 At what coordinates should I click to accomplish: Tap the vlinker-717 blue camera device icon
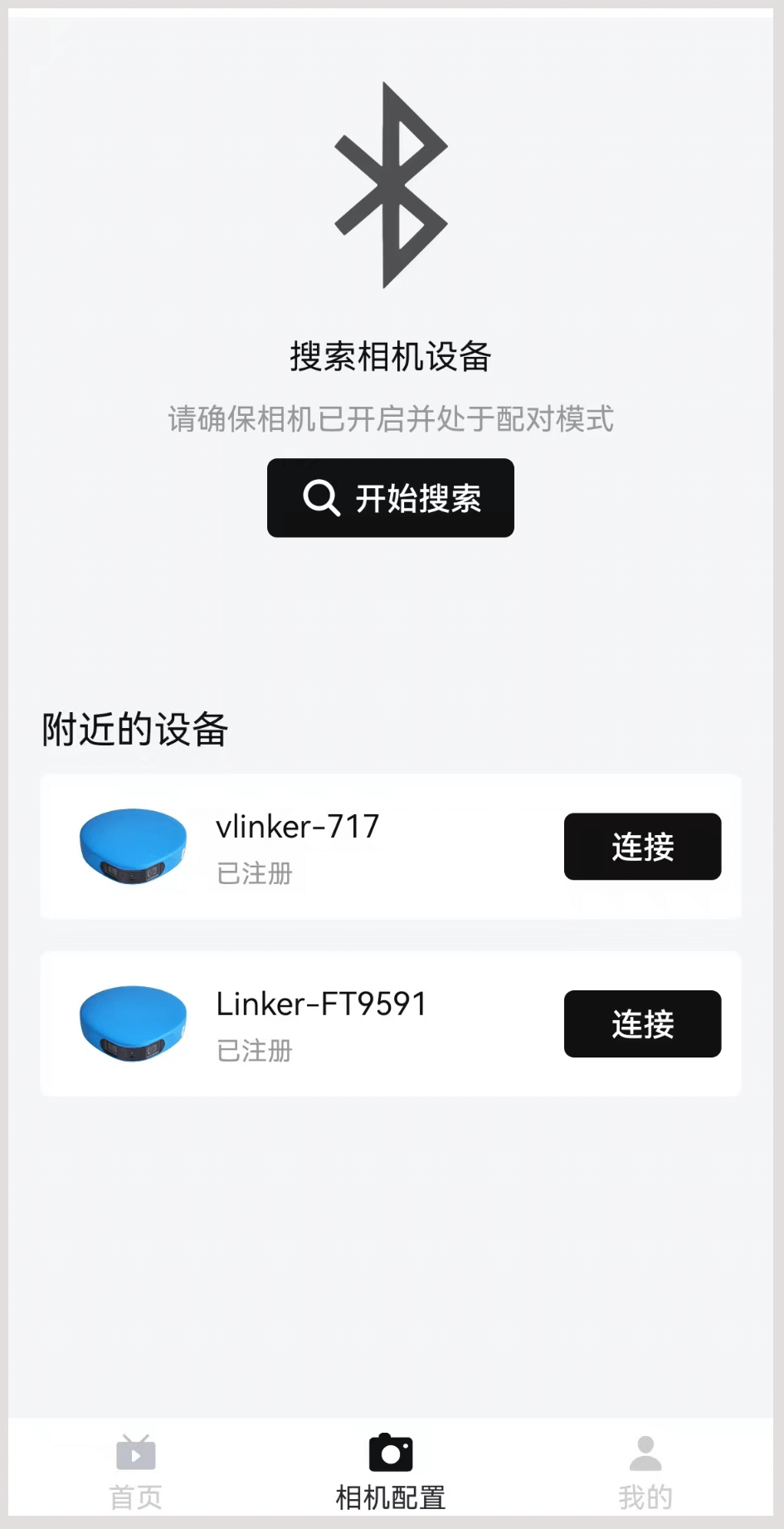(x=133, y=846)
